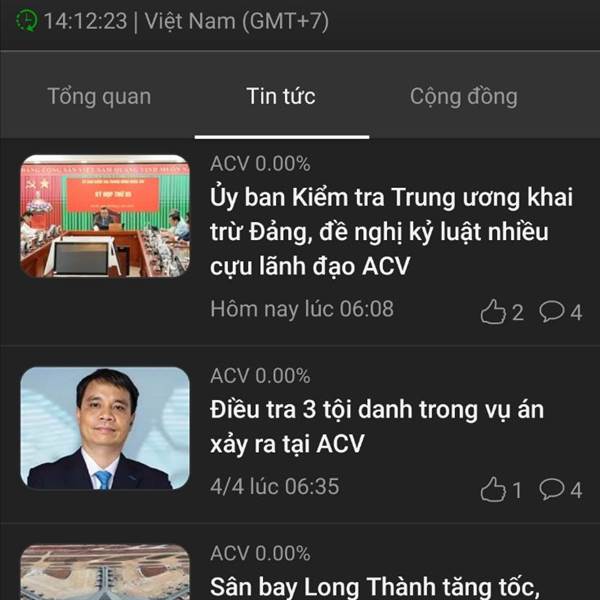The width and height of the screenshot is (600, 600).
Task: Select the Tin tức tab
Action: (281, 97)
